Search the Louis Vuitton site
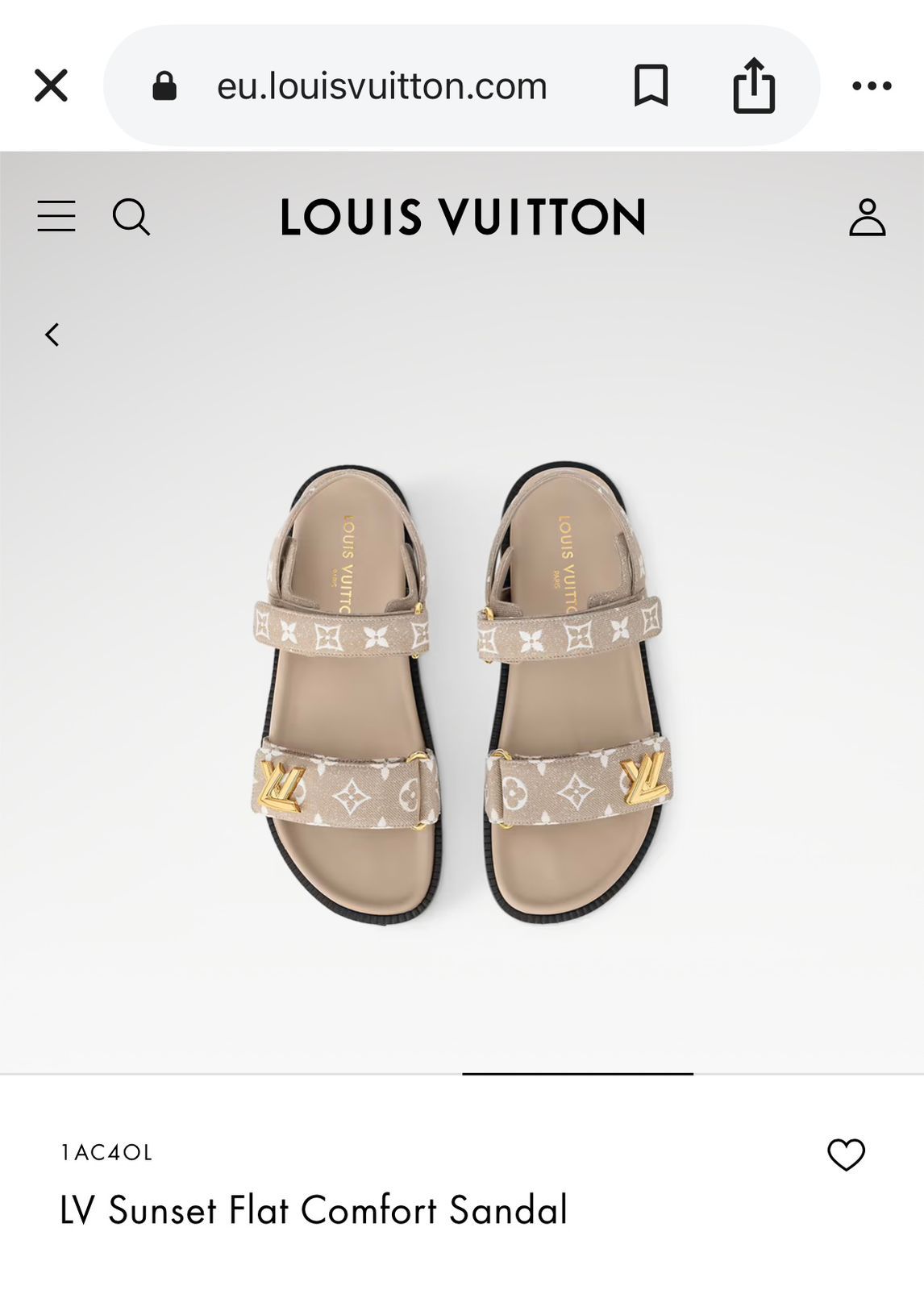Screen dimensions: 924x1290 pyautogui.click(x=131, y=217)
